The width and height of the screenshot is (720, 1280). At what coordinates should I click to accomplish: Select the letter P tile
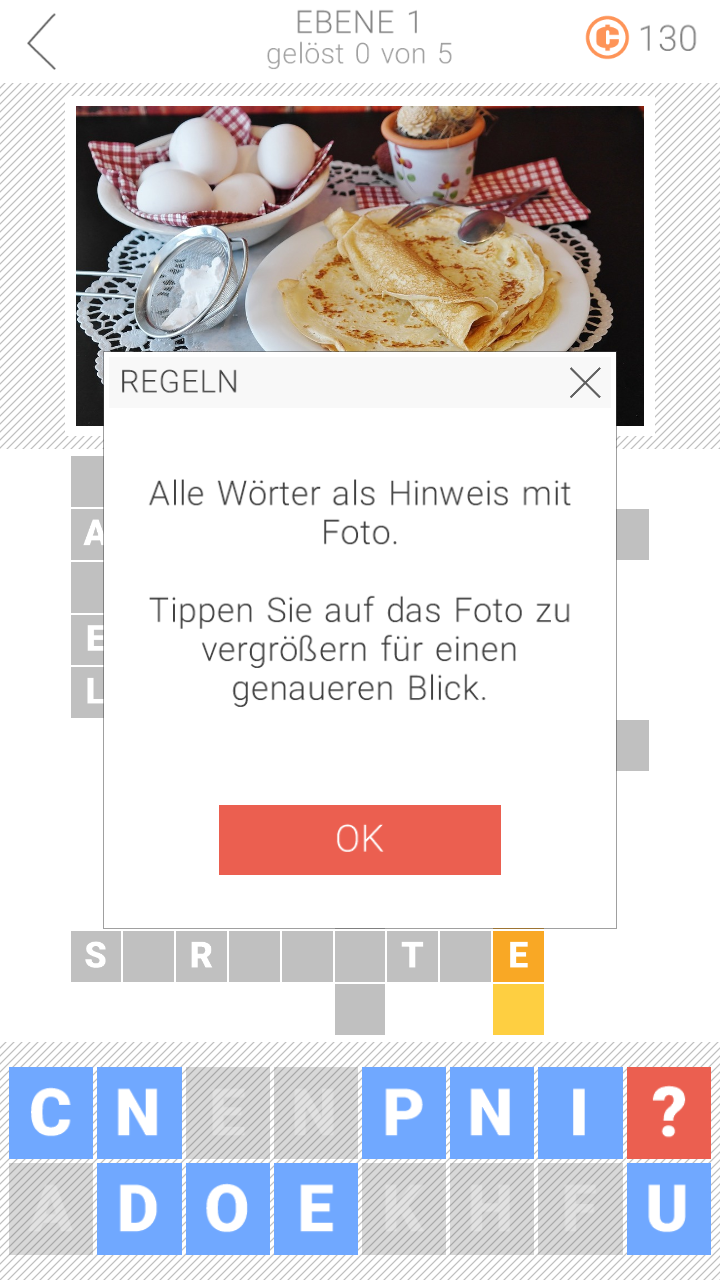click(403, 1111)
